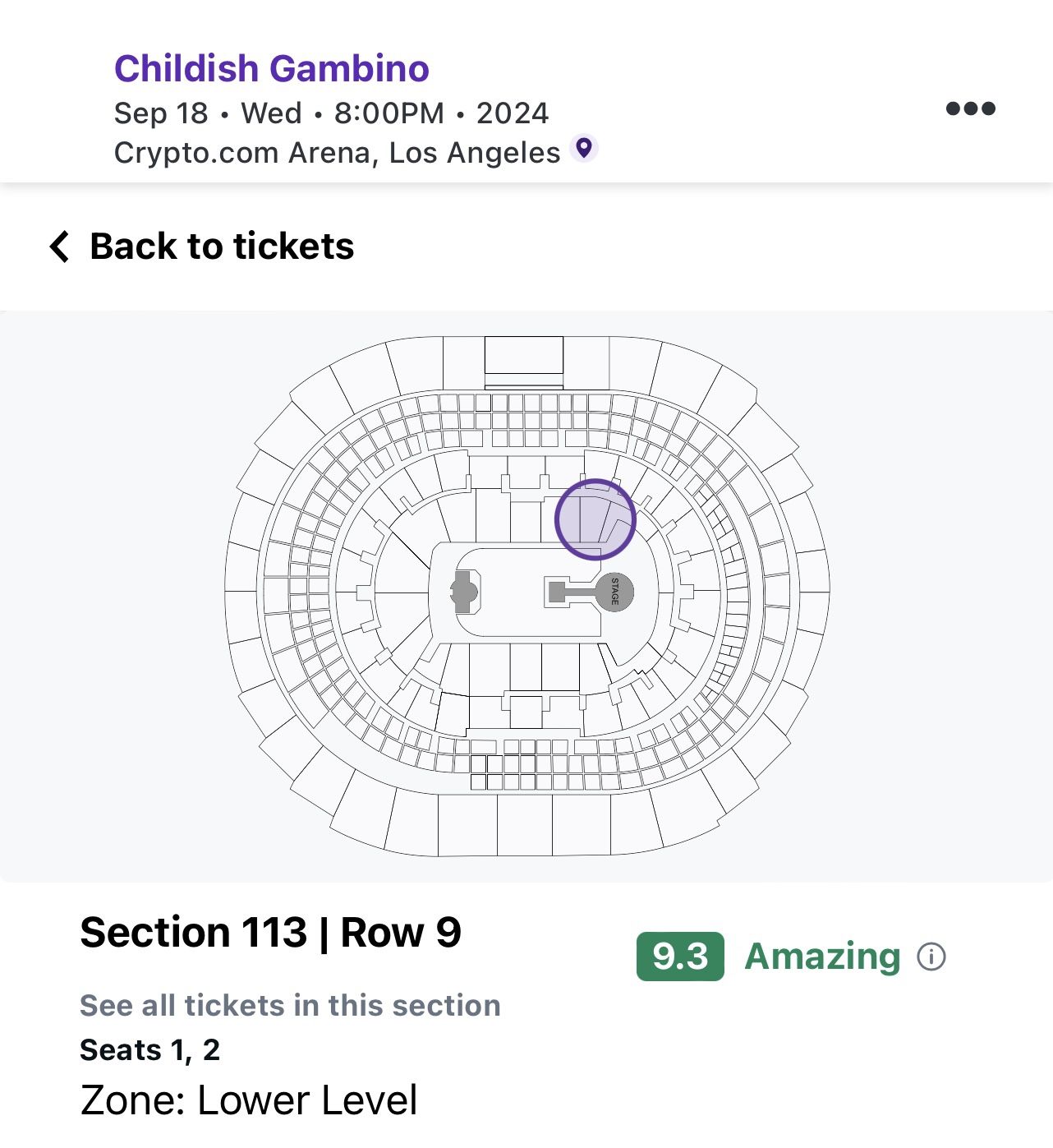The image size is (1053, 1148).
Task: Click the info icon beside Amazing rating
Action: click(x=931, y=956)
